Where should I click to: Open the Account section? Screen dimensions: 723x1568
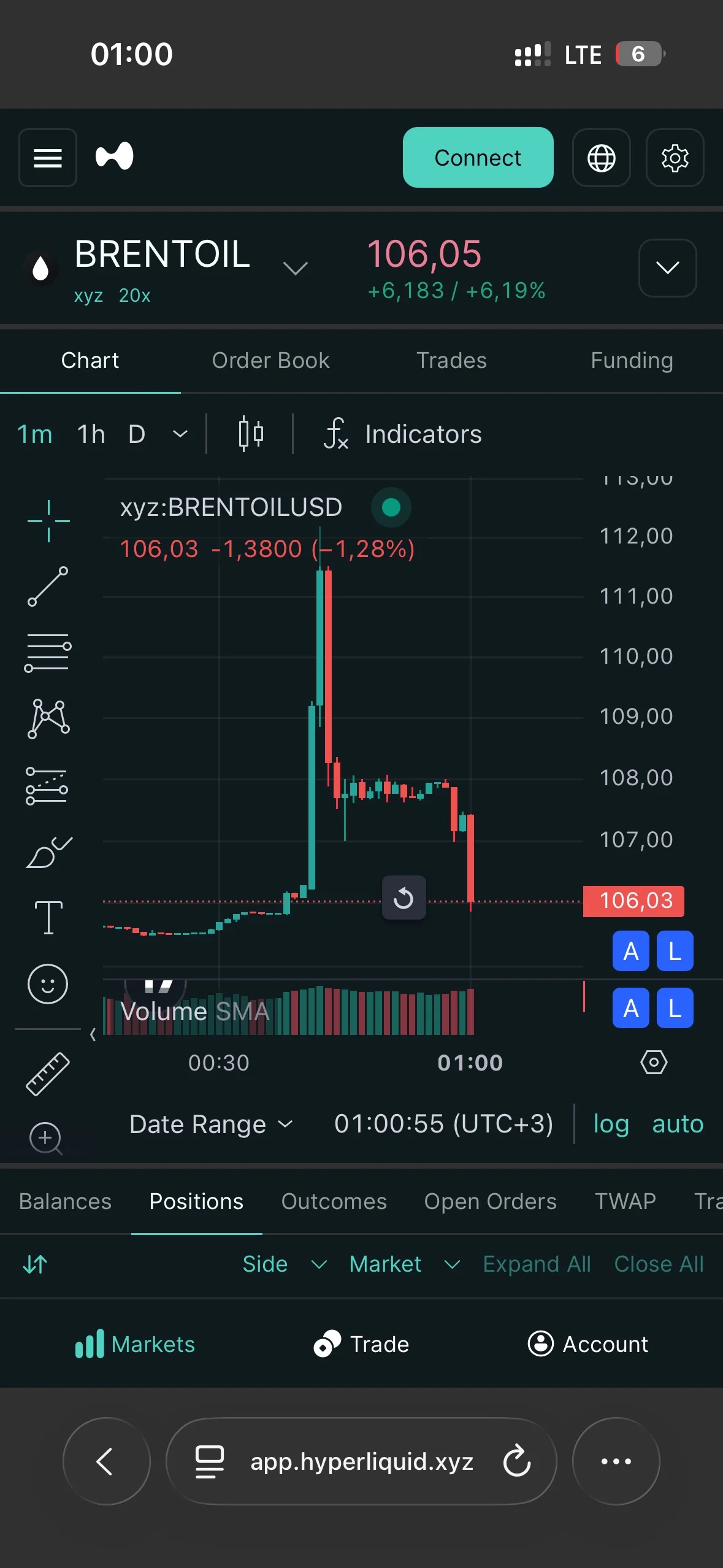click(x=587, y=1344)
